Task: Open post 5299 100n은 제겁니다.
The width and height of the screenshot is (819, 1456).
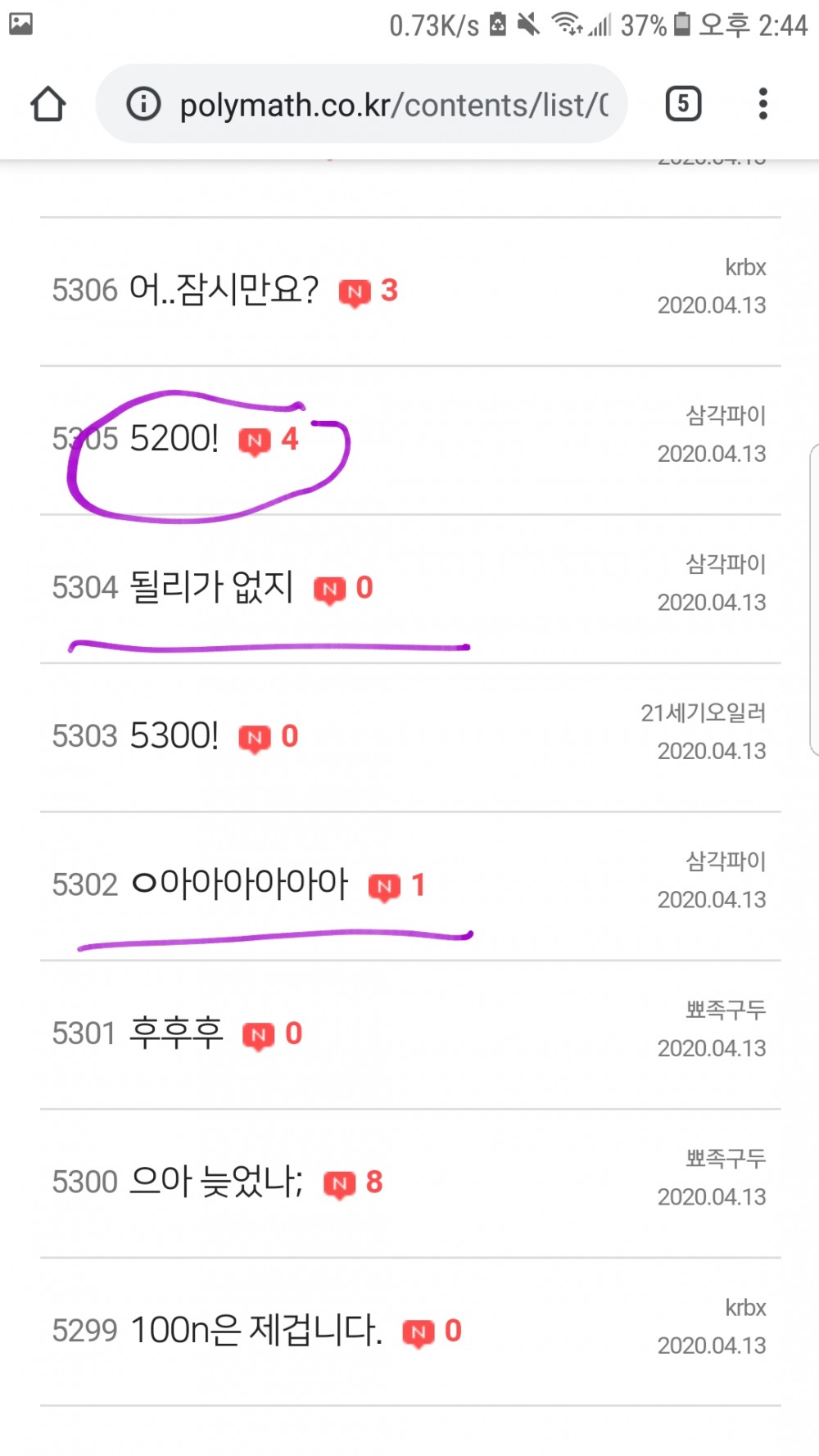Action: coord(256,1331)
